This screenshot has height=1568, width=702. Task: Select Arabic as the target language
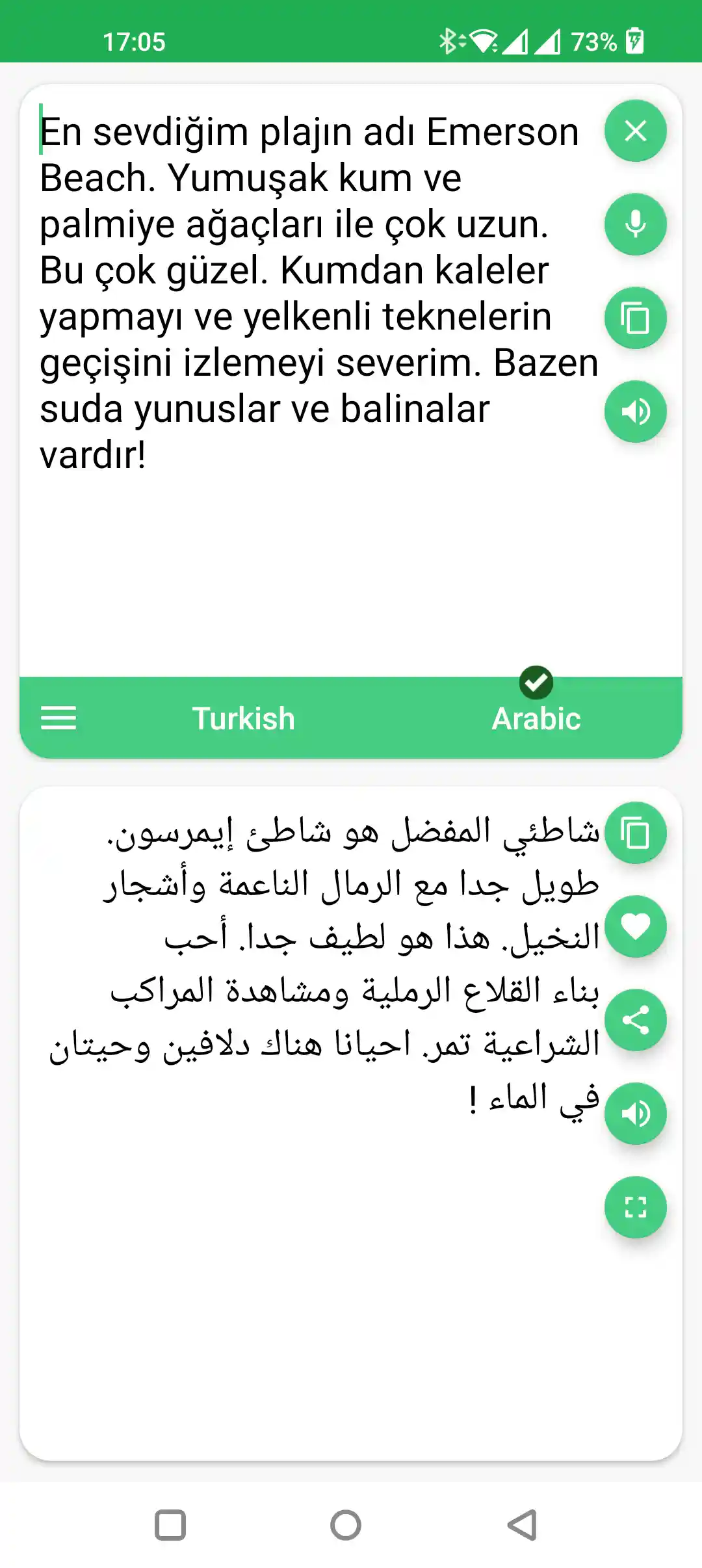536,718
